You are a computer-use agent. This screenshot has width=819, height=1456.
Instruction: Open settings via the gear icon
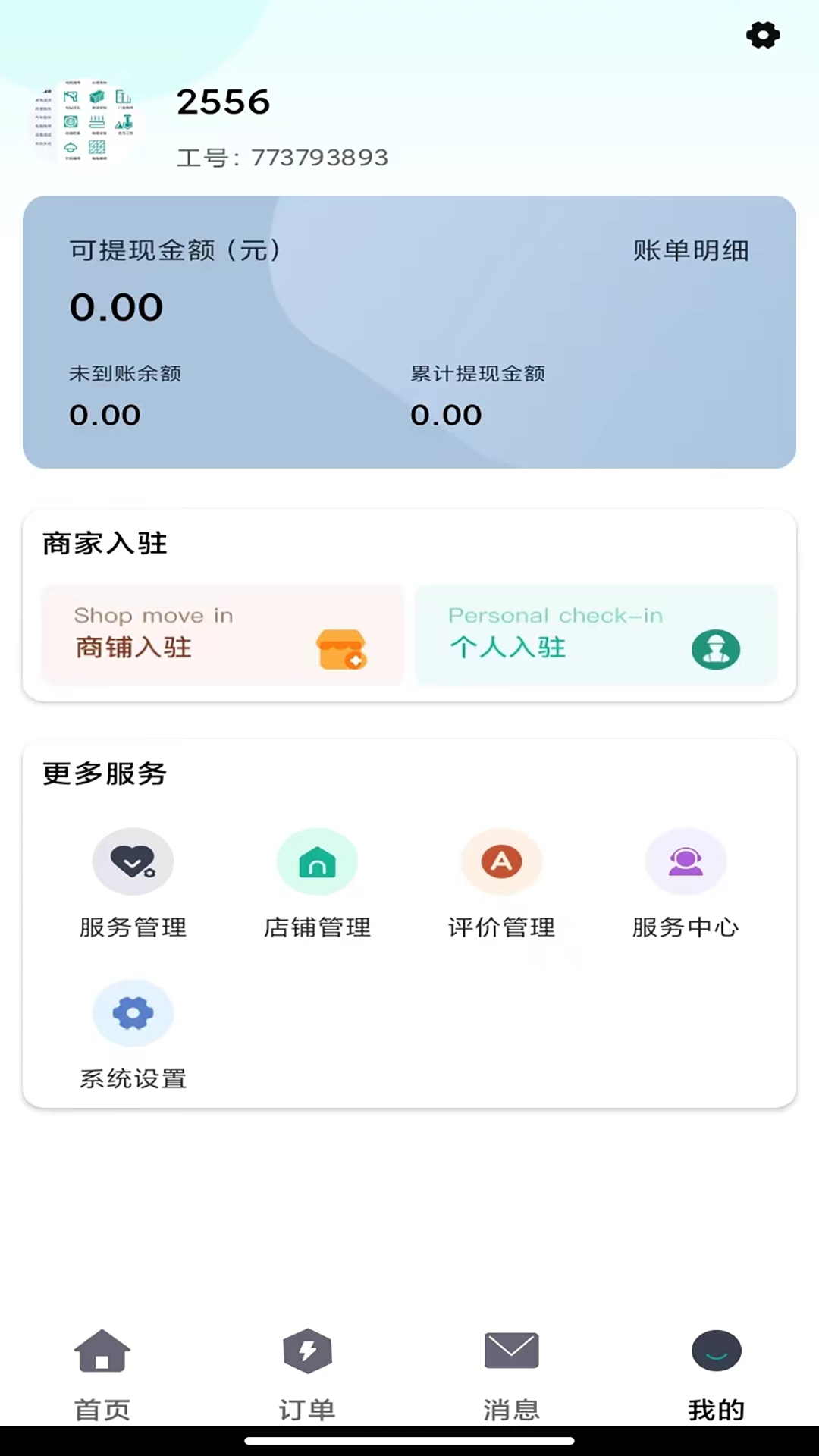(x=763, y=35)
